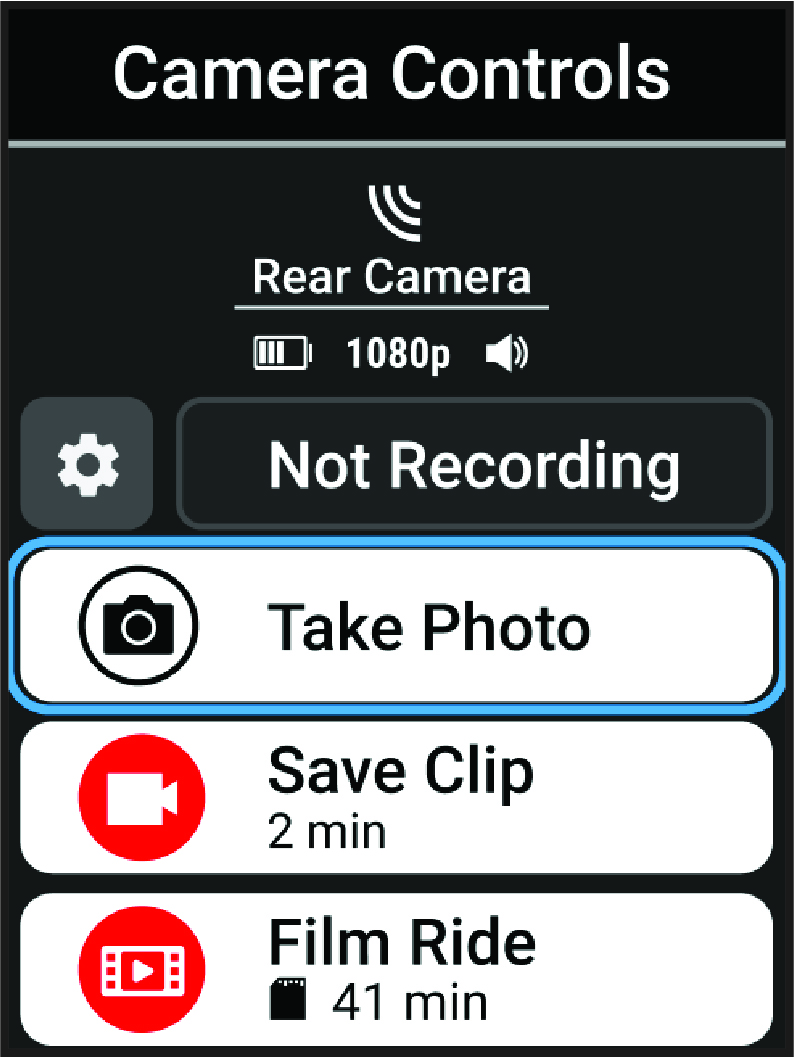Start Film Ride recording
This screenshot has height=1058, width=794.
pos(396,968)
